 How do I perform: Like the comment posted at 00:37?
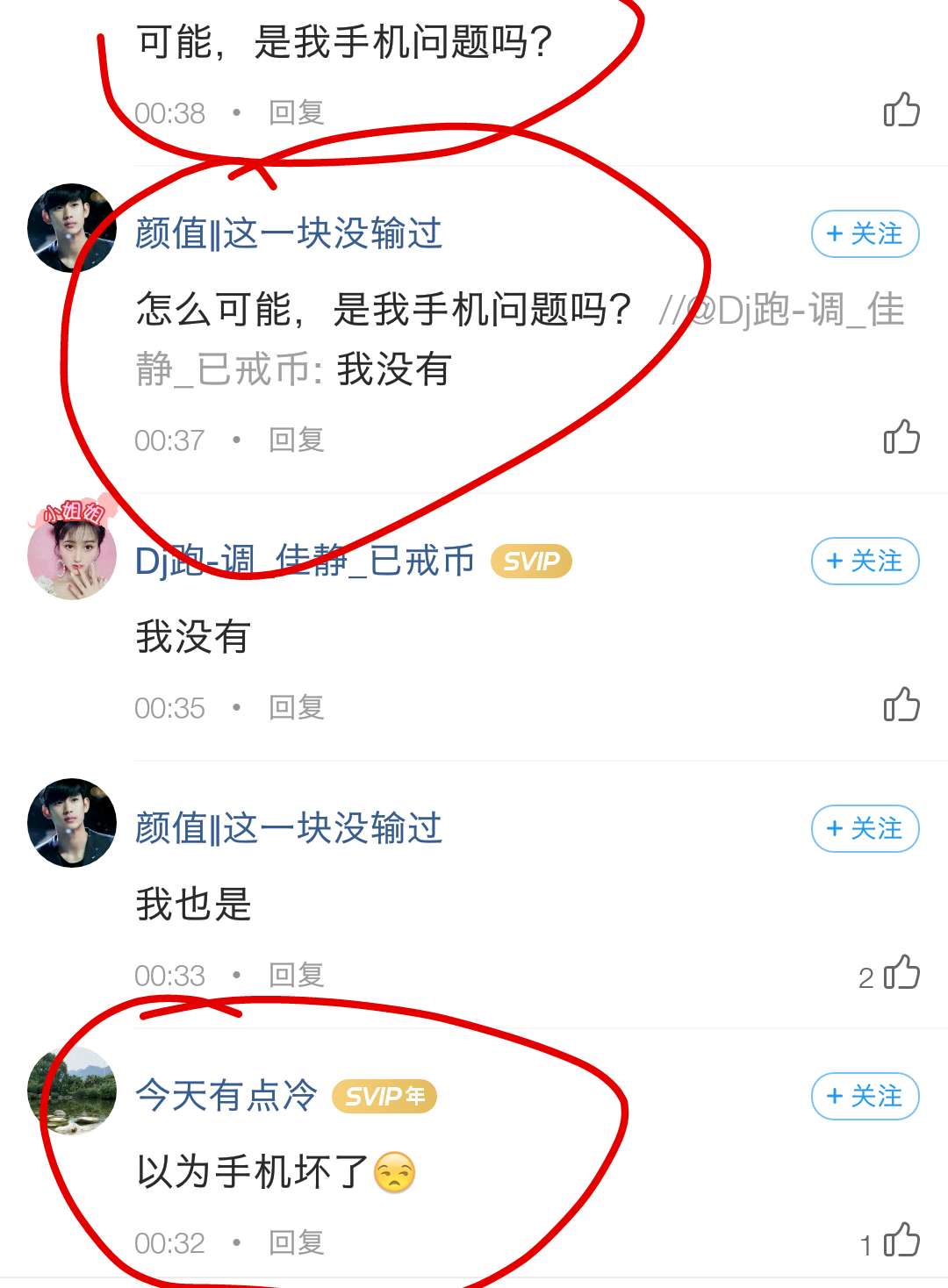tap(901, 437)
